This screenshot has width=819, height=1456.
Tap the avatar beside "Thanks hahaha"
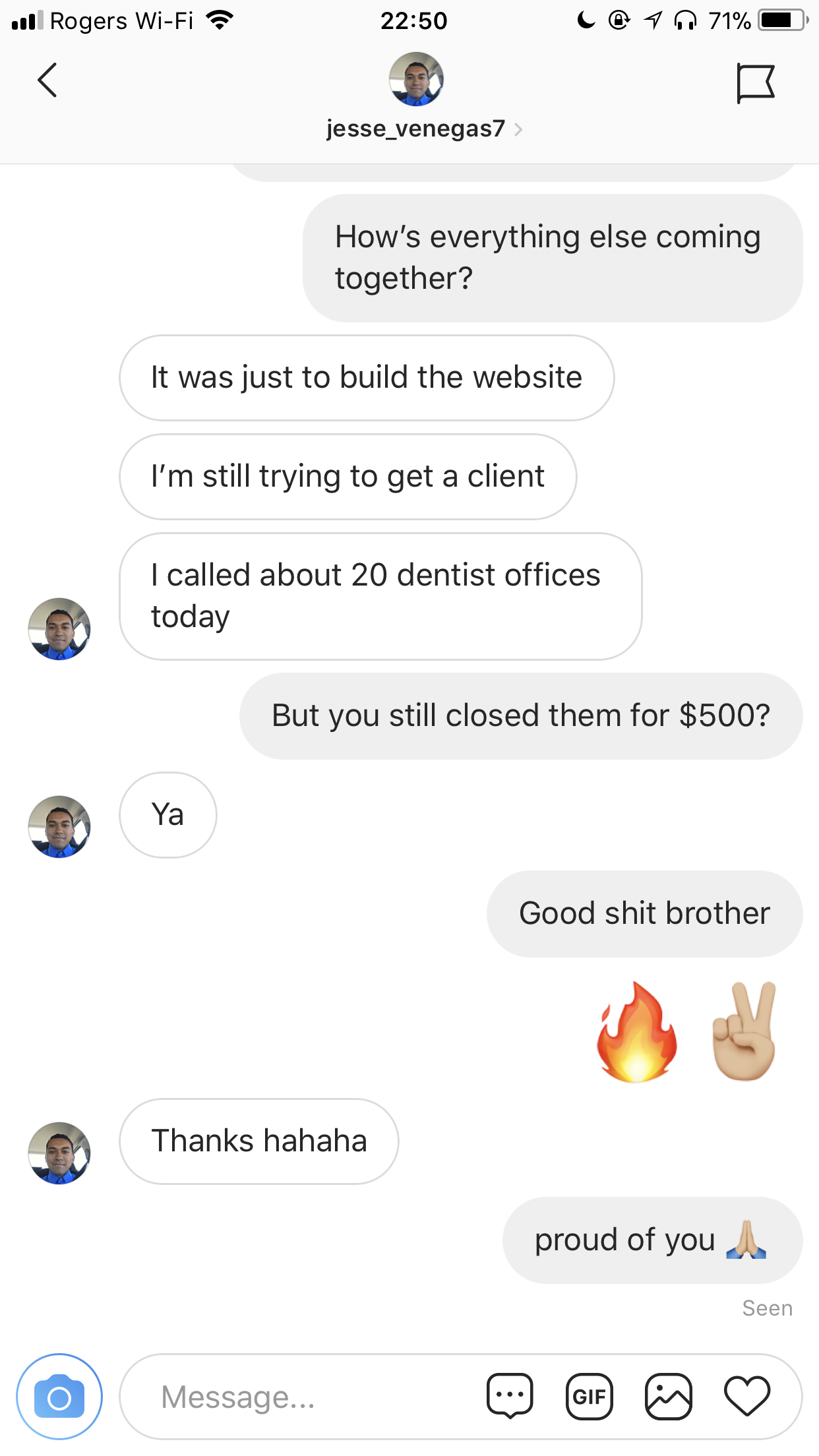[59, 1153]
